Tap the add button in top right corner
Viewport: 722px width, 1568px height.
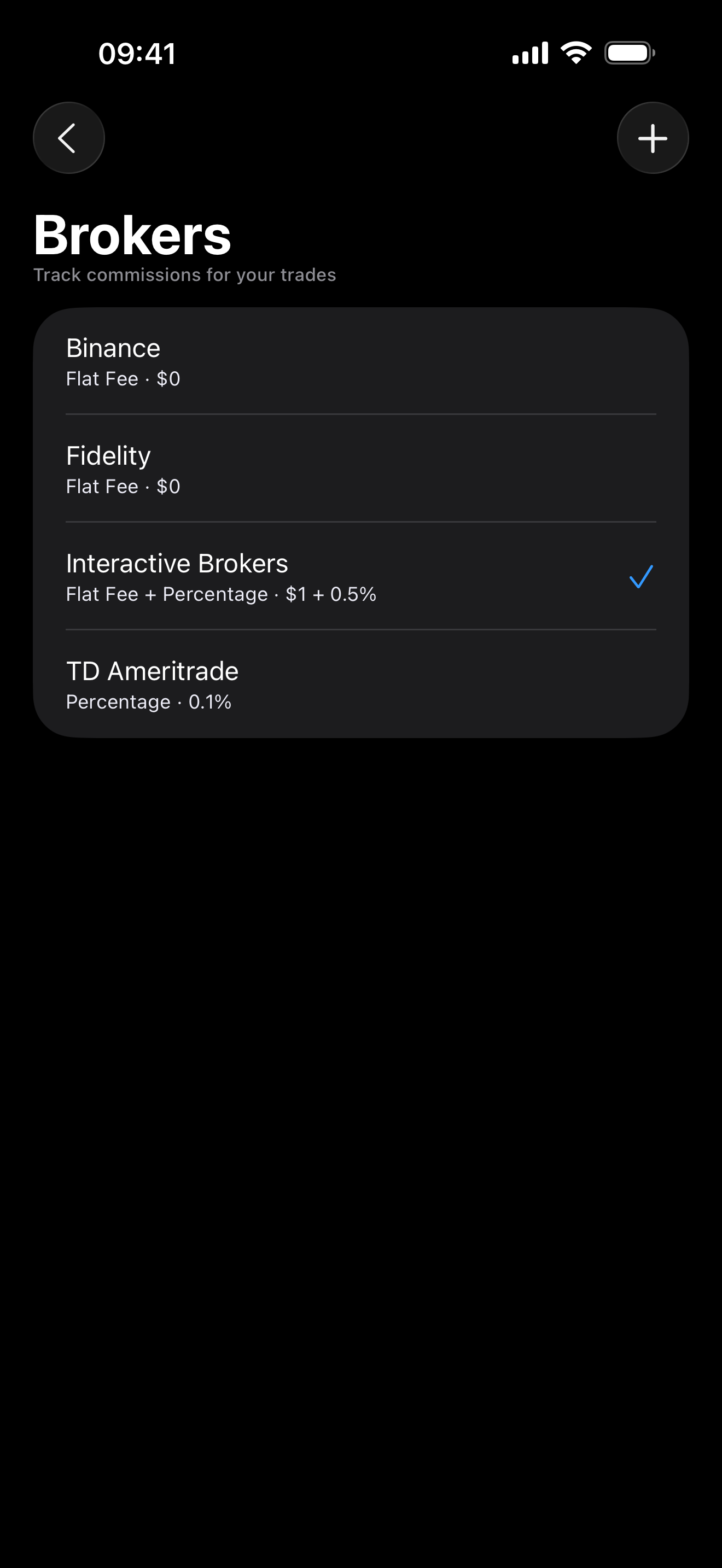652,138
